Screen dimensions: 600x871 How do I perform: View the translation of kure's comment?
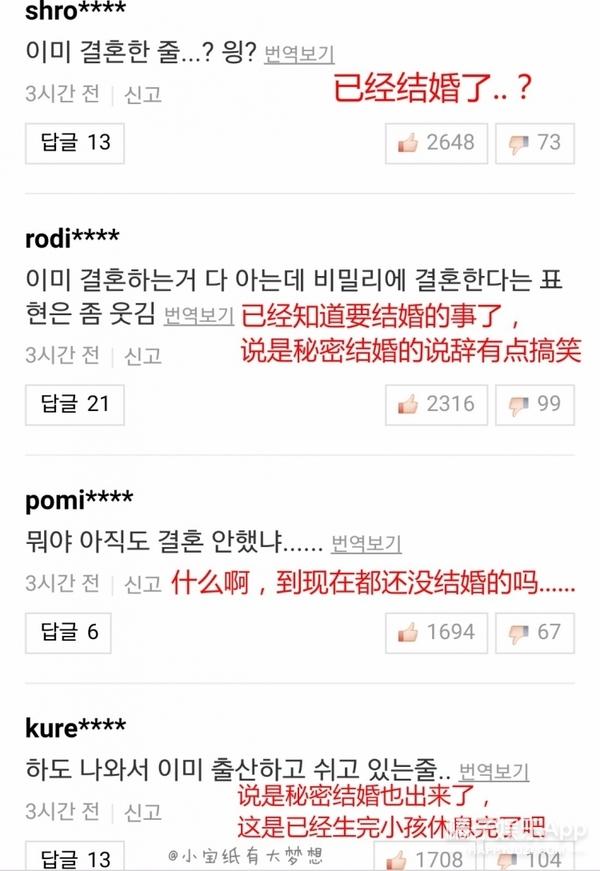click(494, 771)
